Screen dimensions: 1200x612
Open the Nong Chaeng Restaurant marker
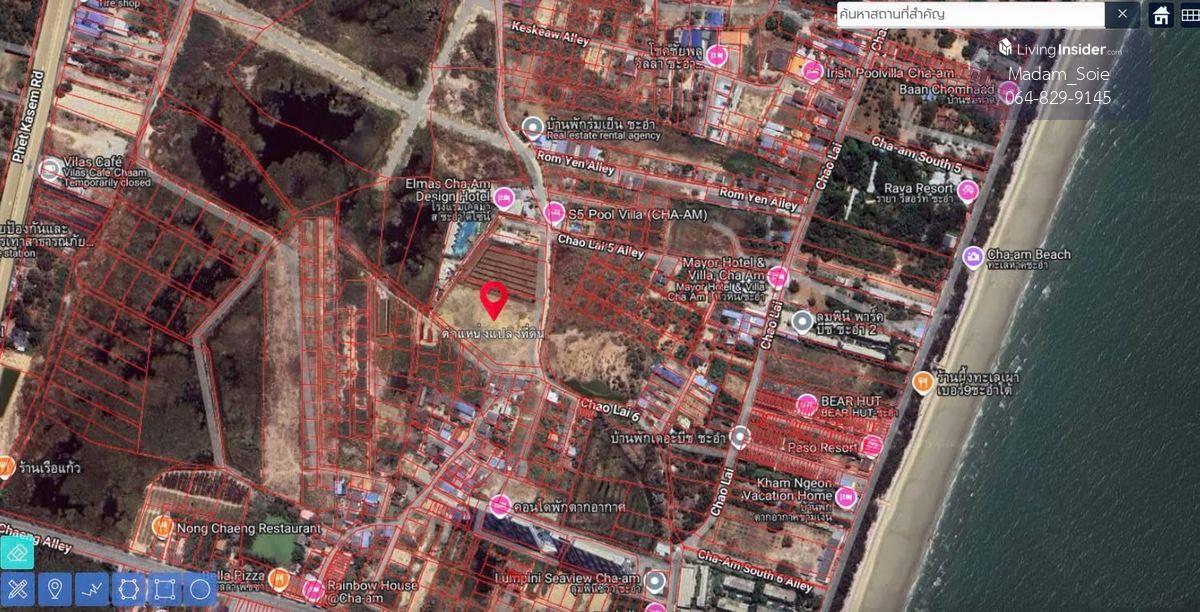[162, 526]
